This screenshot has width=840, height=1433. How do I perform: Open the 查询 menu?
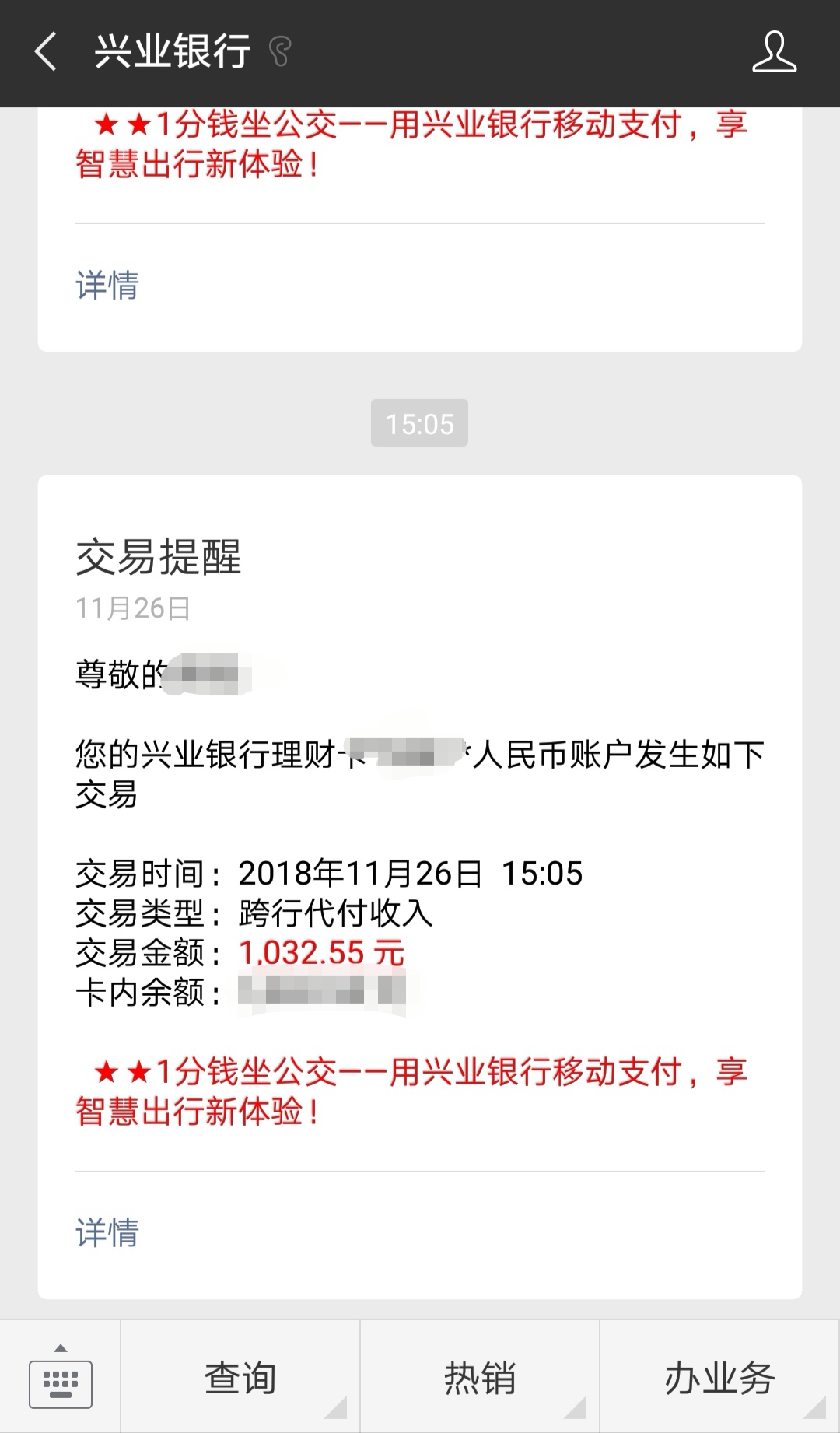coord(240,1377)
